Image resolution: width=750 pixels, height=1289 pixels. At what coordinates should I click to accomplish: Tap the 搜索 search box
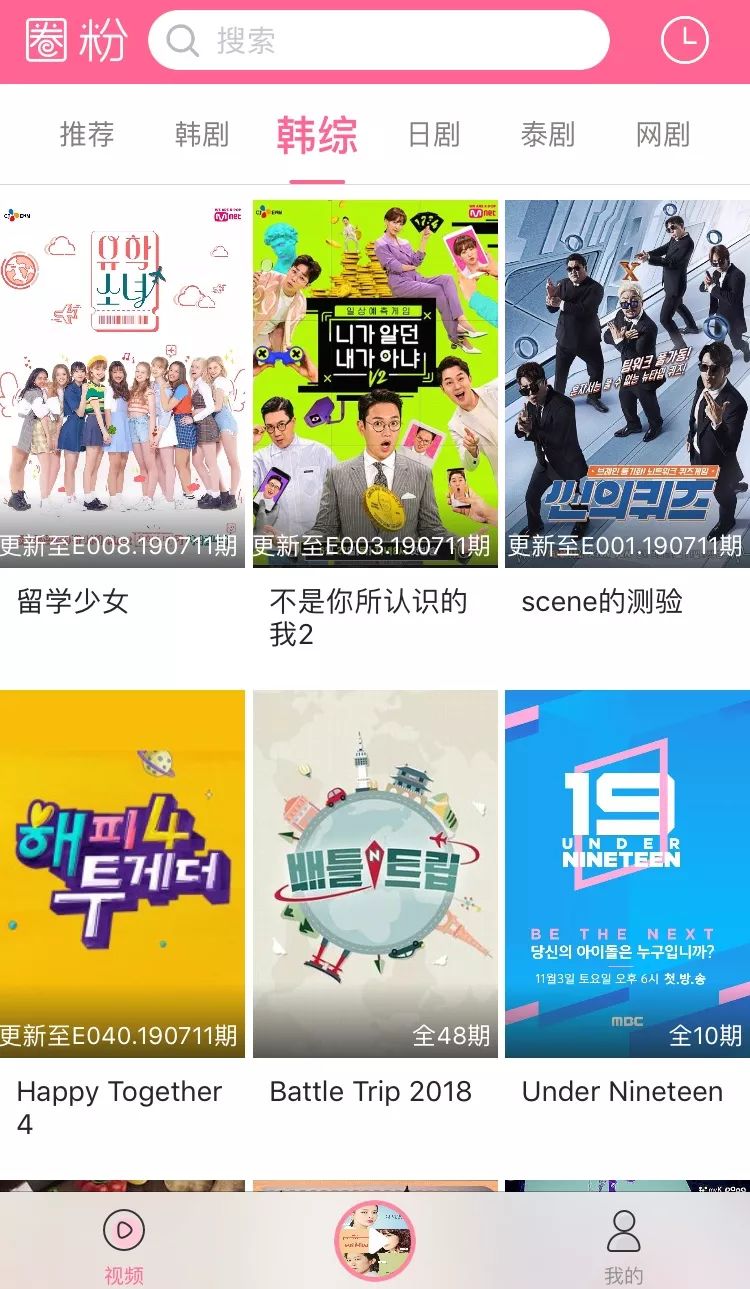coord(378,41)
